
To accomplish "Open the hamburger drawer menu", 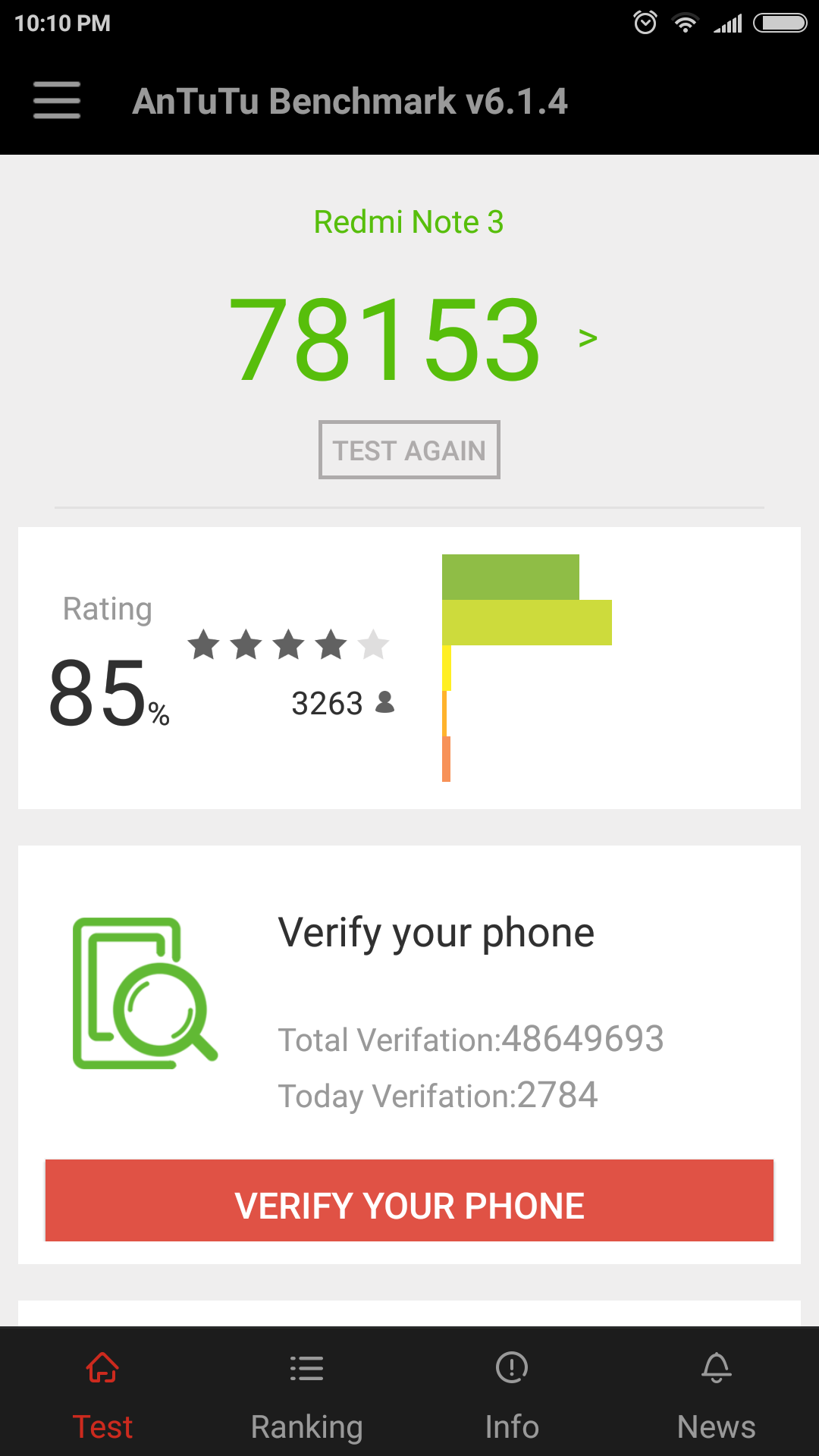I will pos(57,101).
